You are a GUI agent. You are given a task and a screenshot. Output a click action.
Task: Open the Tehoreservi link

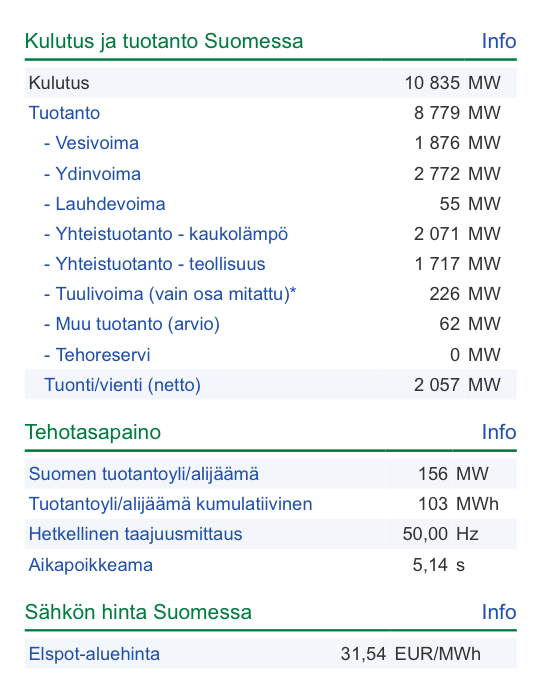tap(102, 355)
